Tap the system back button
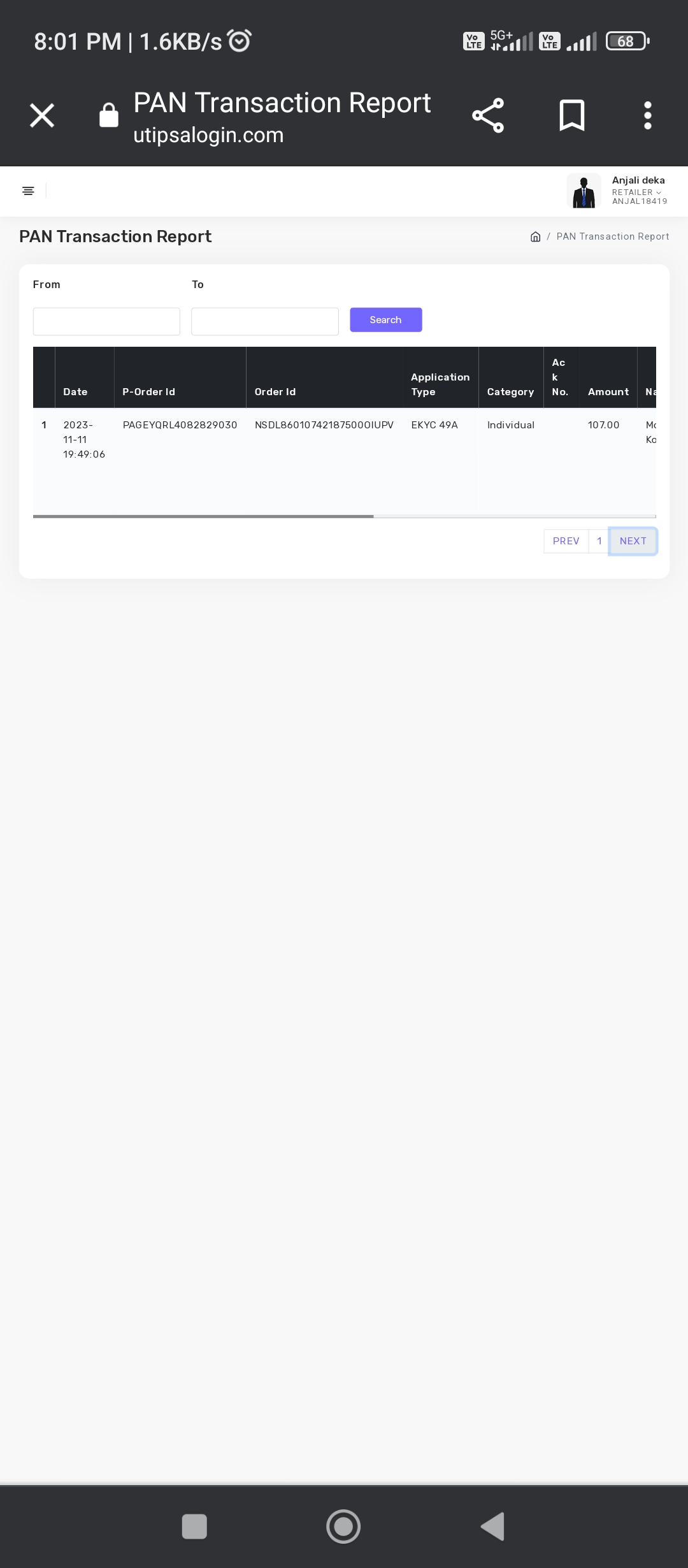Screen dimensions: 688x1568 (x=492, y=1527)
